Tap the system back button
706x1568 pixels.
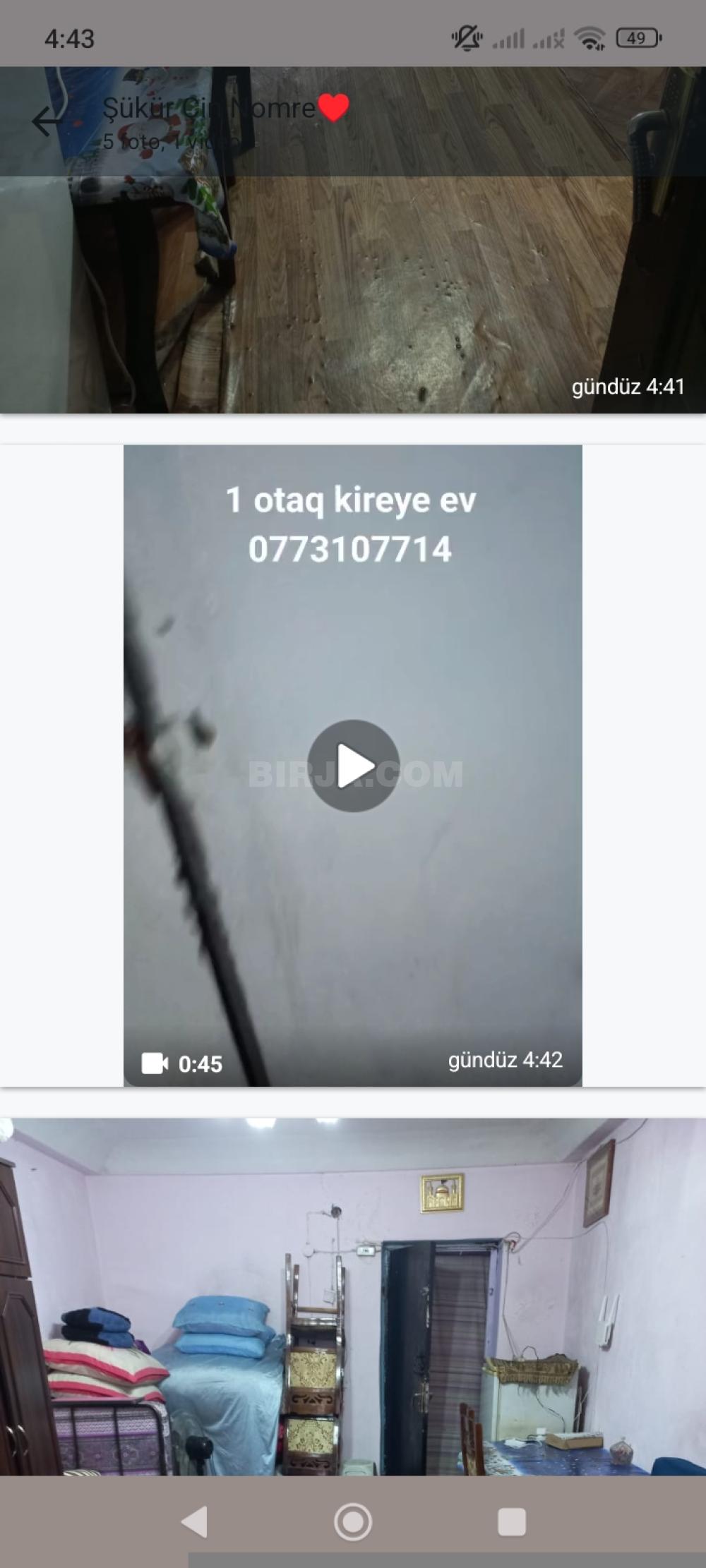195,1521
